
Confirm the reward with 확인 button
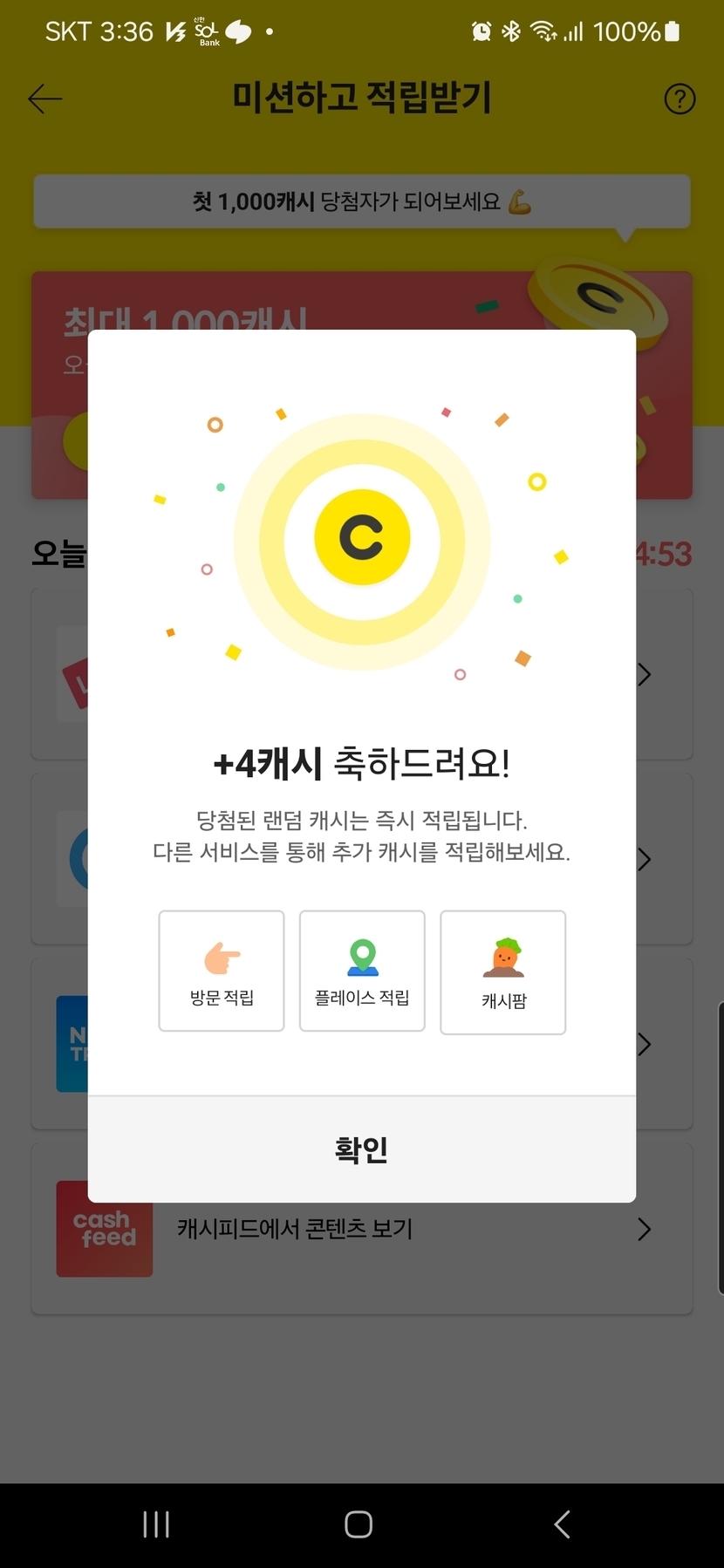coord(361,1149)
